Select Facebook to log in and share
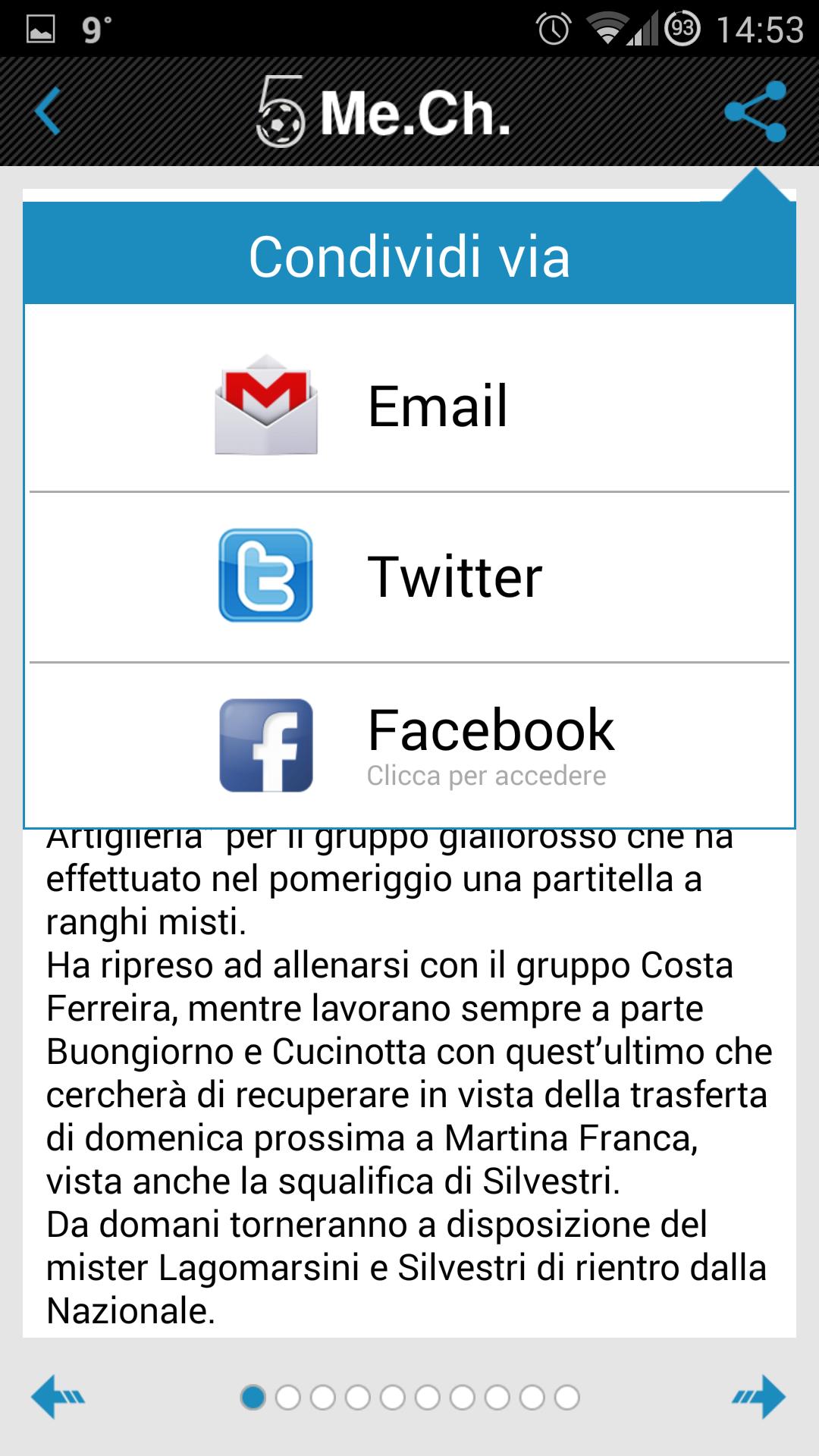Viewport: 819px width, 1456px height. tap(409, 745)
